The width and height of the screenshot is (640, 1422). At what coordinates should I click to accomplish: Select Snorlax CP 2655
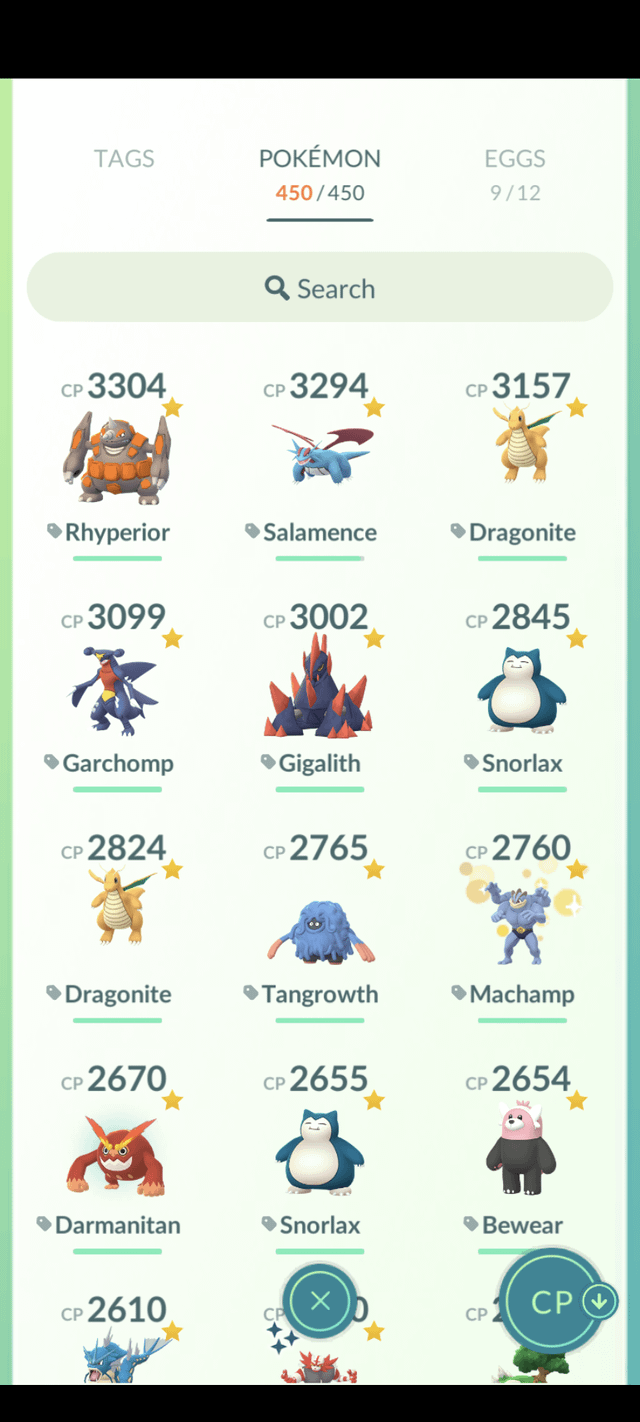[x=320, y=1152]
